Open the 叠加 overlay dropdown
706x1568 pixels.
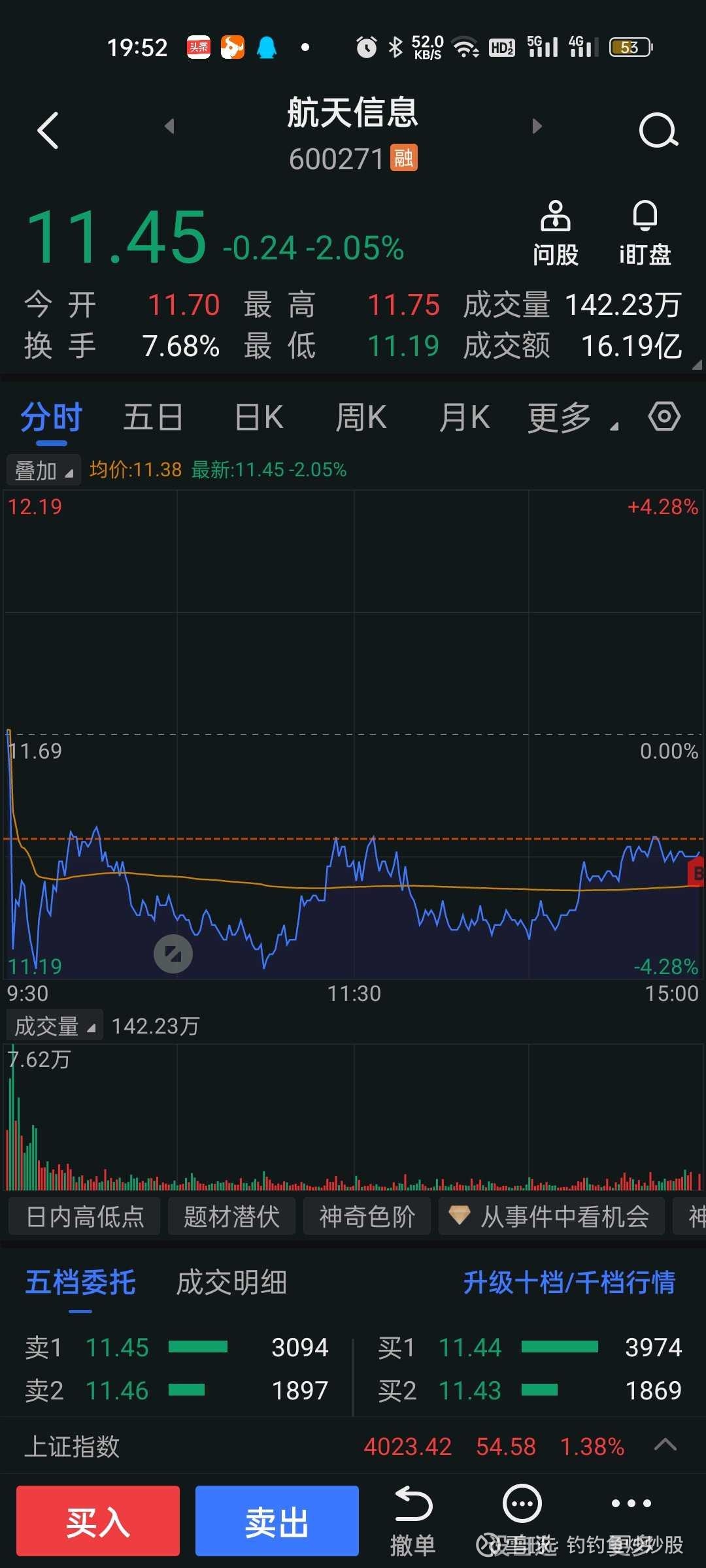click(44, 470)
